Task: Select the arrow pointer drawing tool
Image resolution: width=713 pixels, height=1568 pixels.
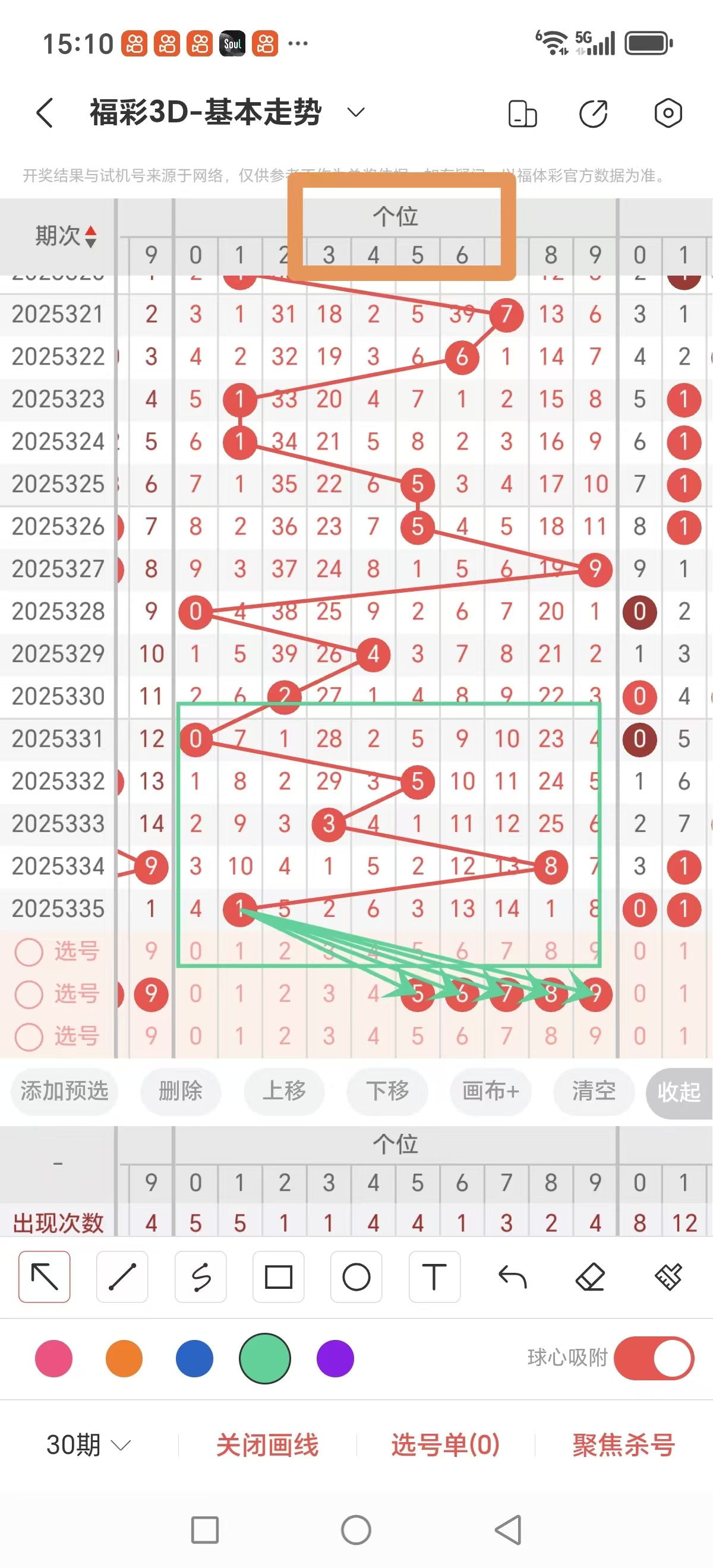Action: click(44, 1278)
